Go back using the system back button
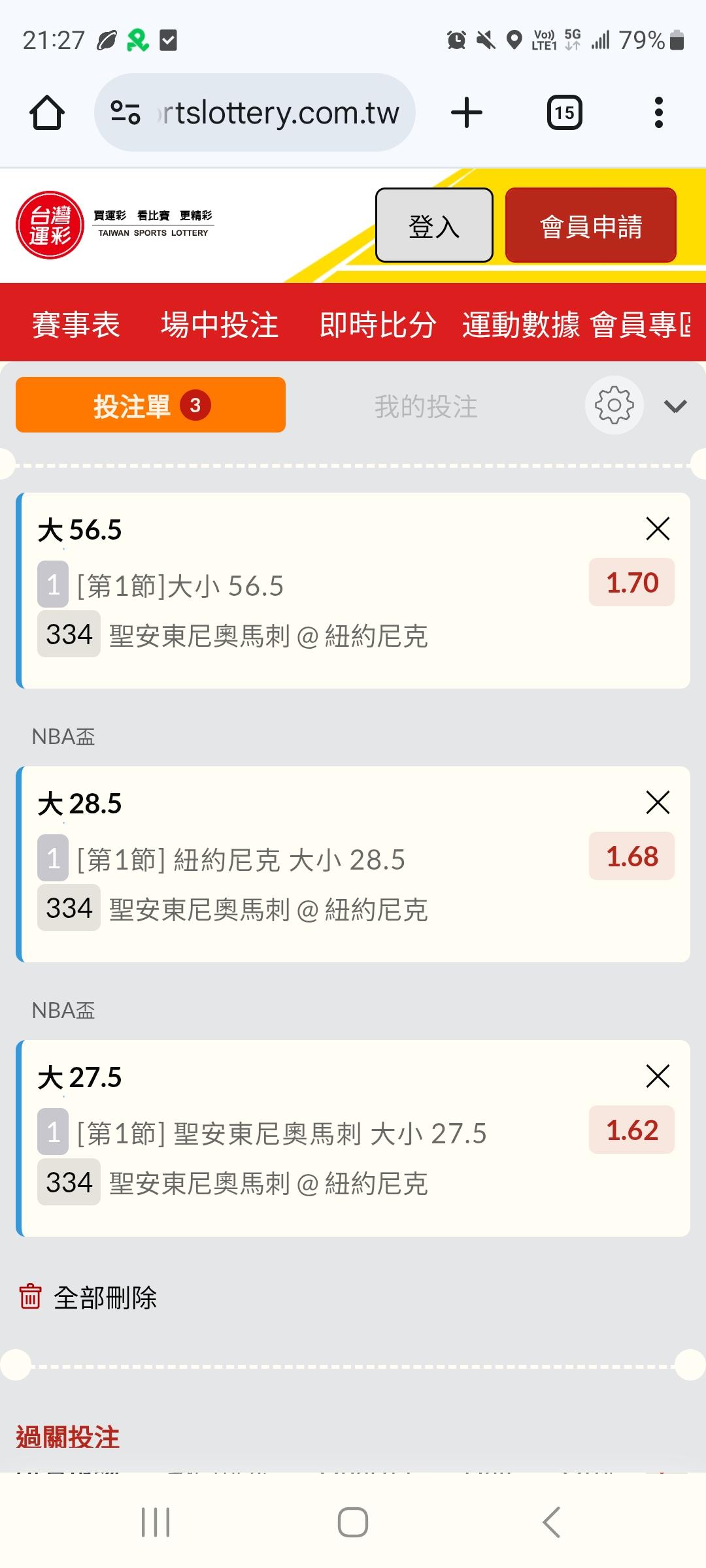 [551, 1522]
